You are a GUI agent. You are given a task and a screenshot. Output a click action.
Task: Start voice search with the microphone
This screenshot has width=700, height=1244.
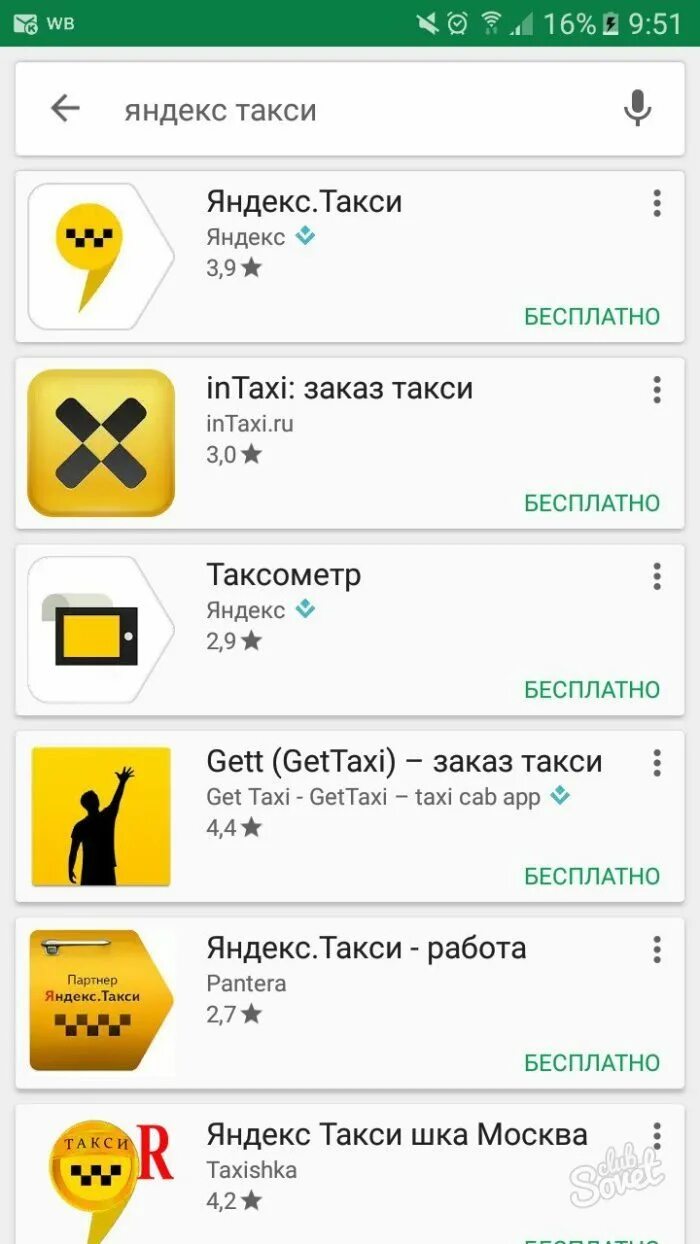pyautogui.click(x=637, y=108)
